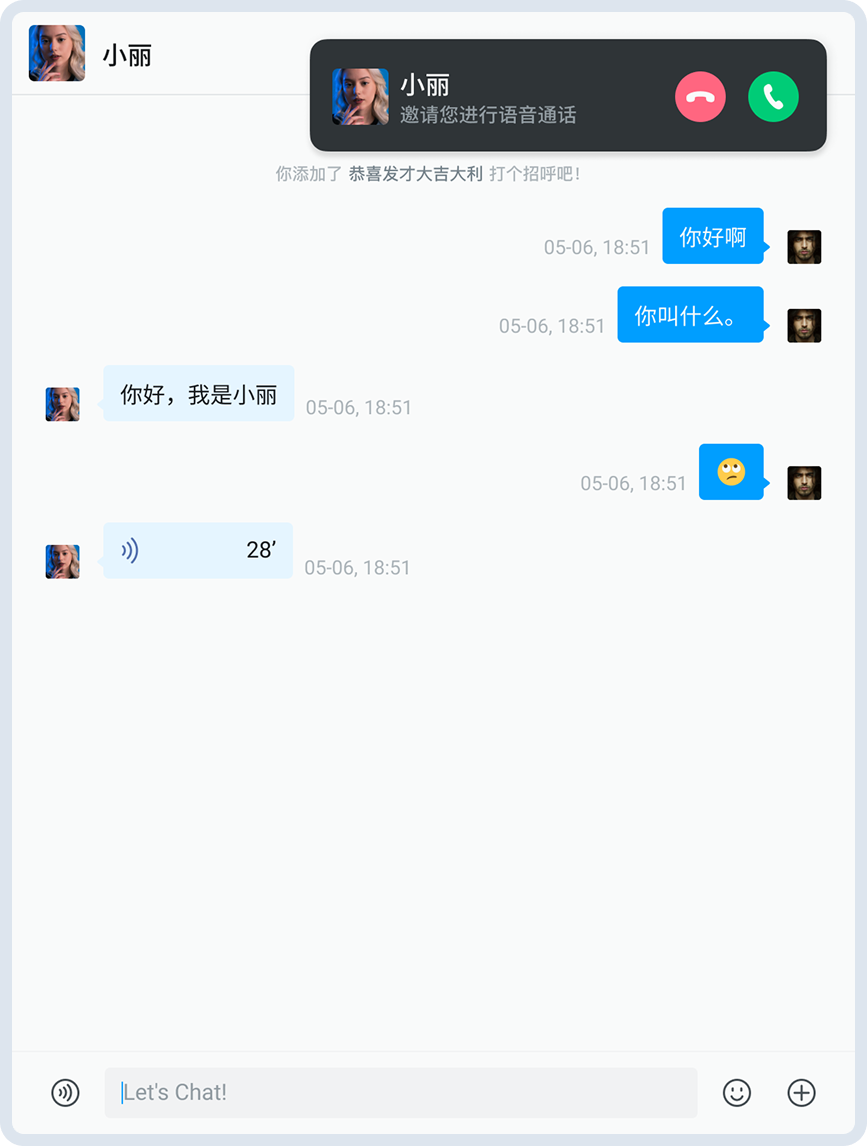Select the 你好，我是小丽 reply bubble
The height and width of the screenshot is (1146, 867).
click(197, 393)
